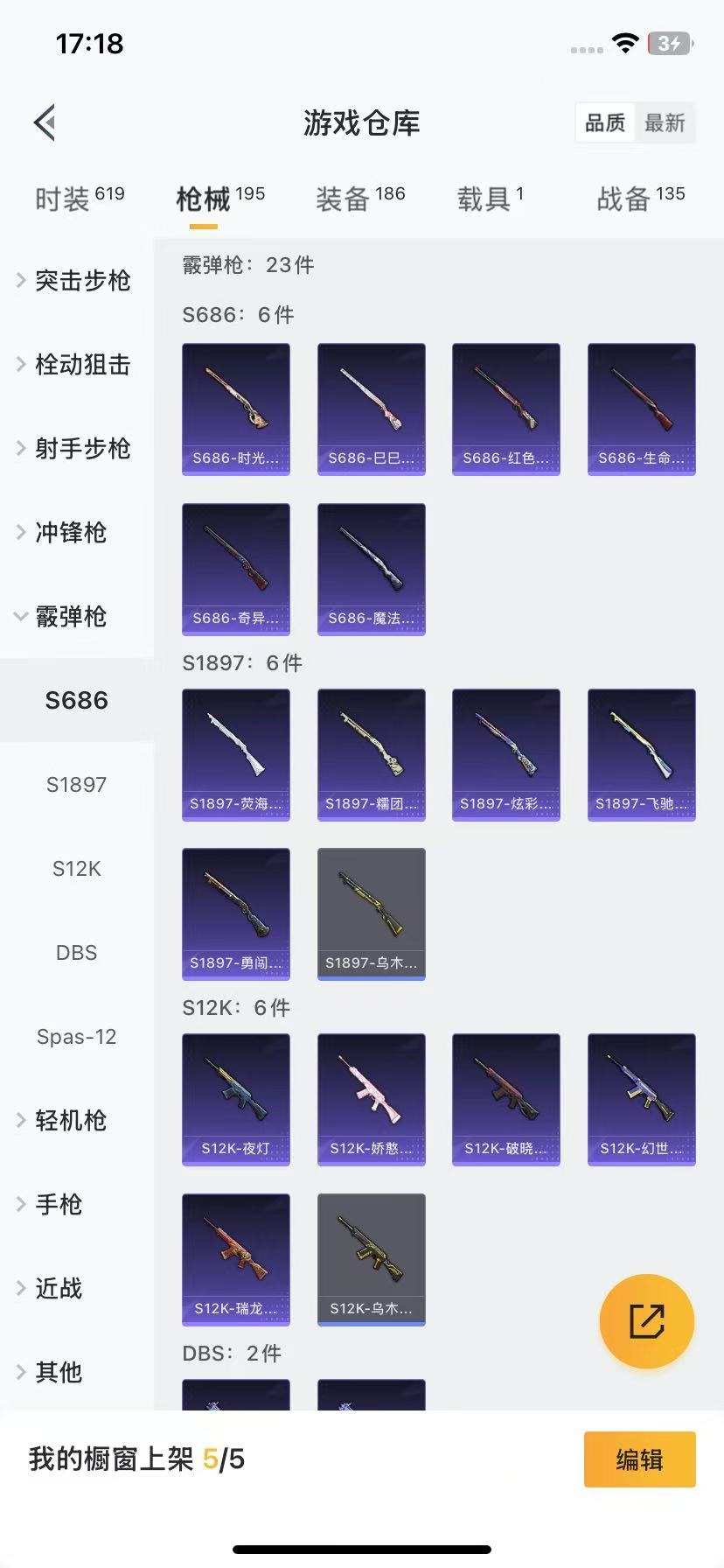Expand the 突击步枪 category

pyautogui.click(x=77, y=280)
